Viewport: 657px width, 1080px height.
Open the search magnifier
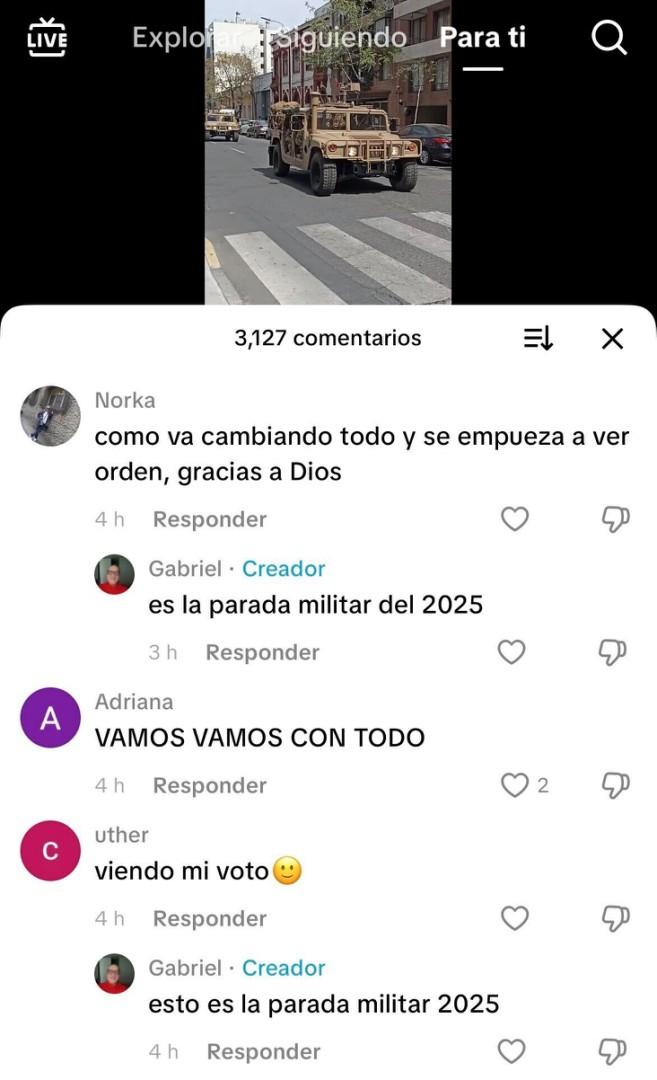609,38
